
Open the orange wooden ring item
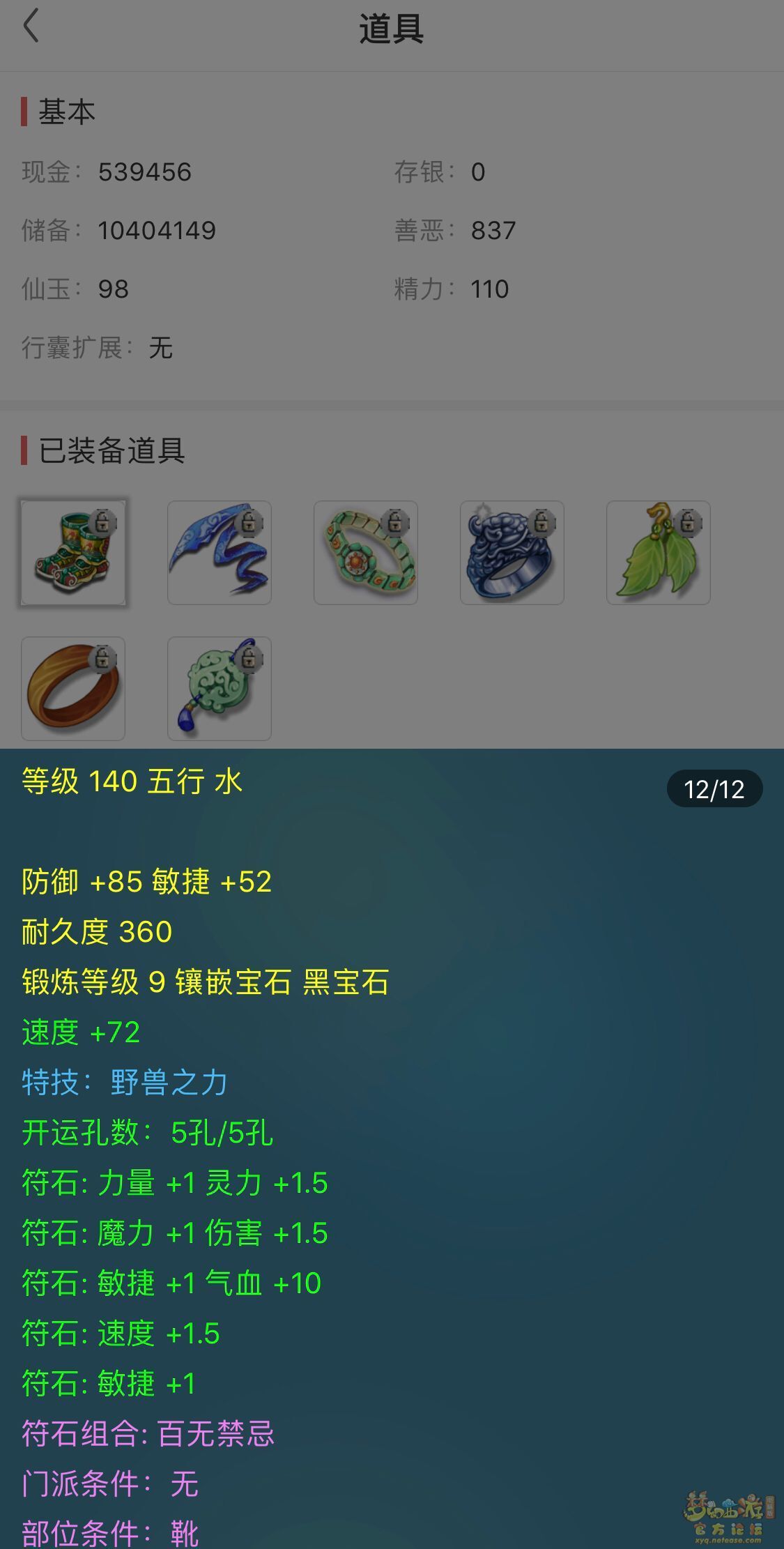click(x=73, y=688)
